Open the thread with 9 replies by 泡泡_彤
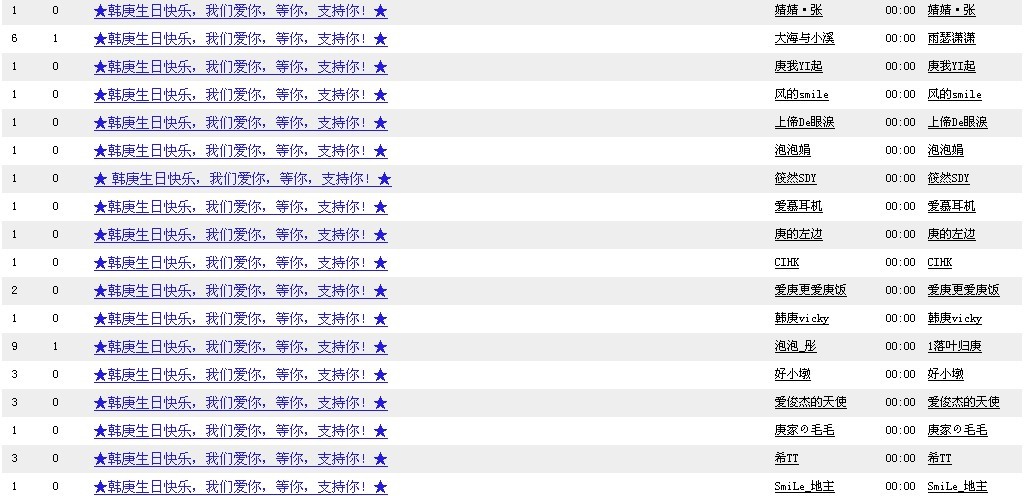Screen dimensions: 1029x496 [241, 347]
